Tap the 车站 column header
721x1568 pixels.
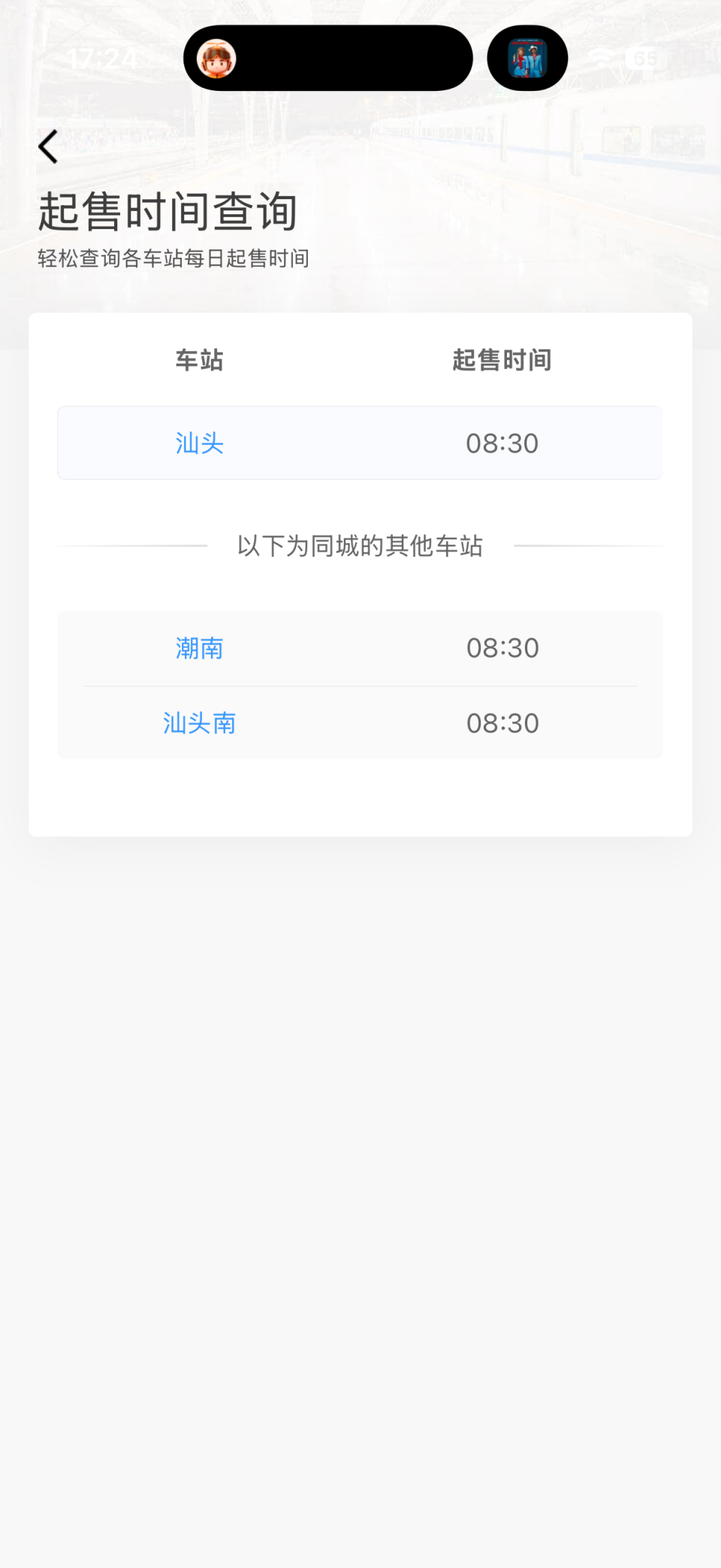(x=198, y=361)
